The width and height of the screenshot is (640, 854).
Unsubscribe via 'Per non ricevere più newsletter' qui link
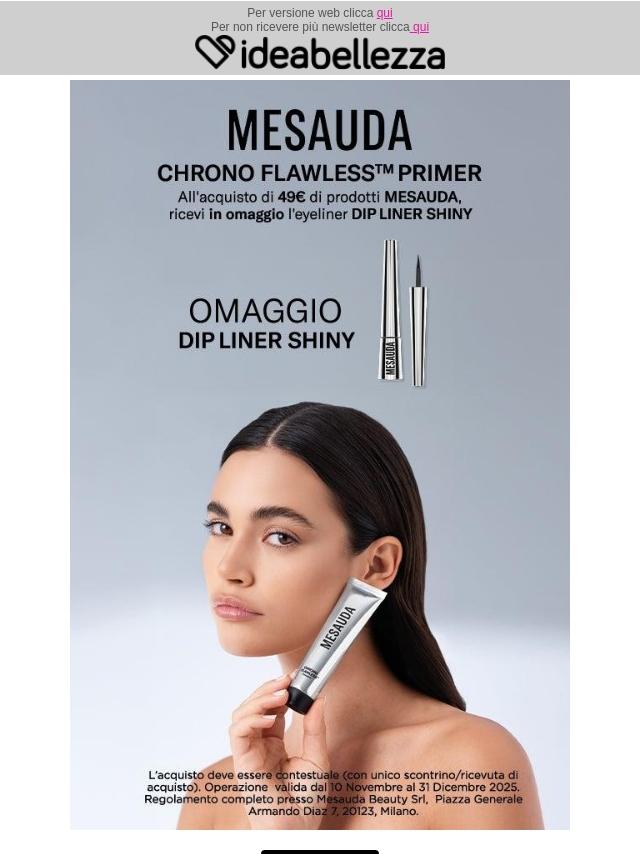click(x=421, y=27)
